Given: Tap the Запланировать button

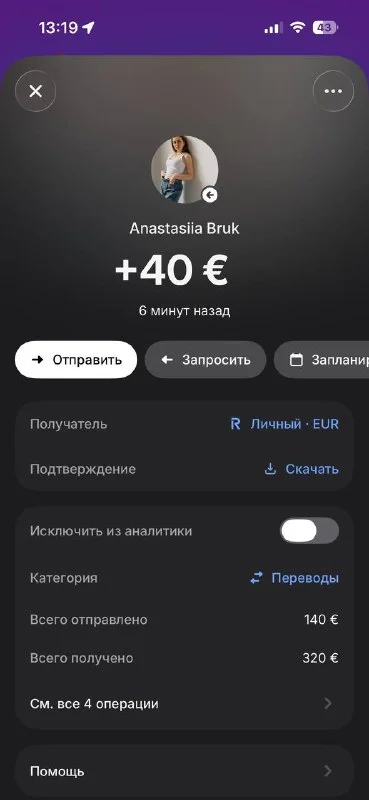Looking at the screenshot, I should click(x=322, y=360).
